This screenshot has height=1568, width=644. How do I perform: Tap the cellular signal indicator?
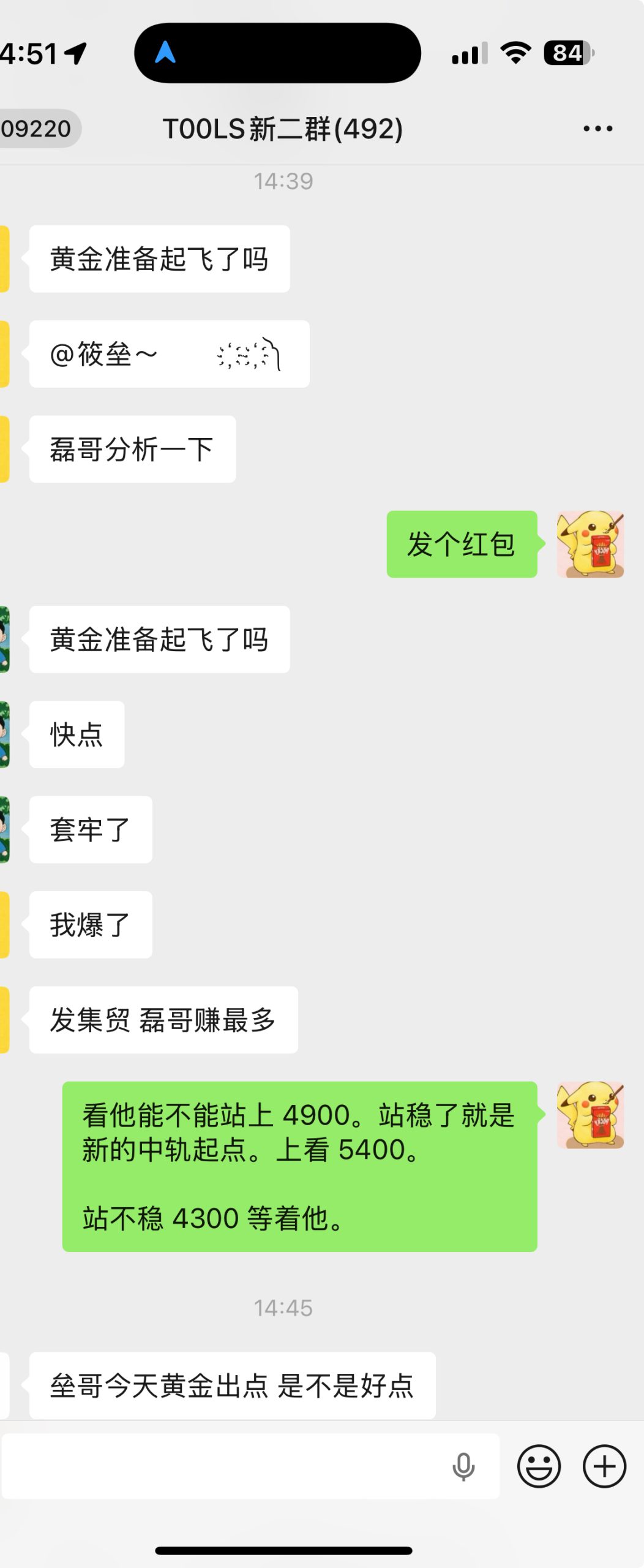click(468, 54)
